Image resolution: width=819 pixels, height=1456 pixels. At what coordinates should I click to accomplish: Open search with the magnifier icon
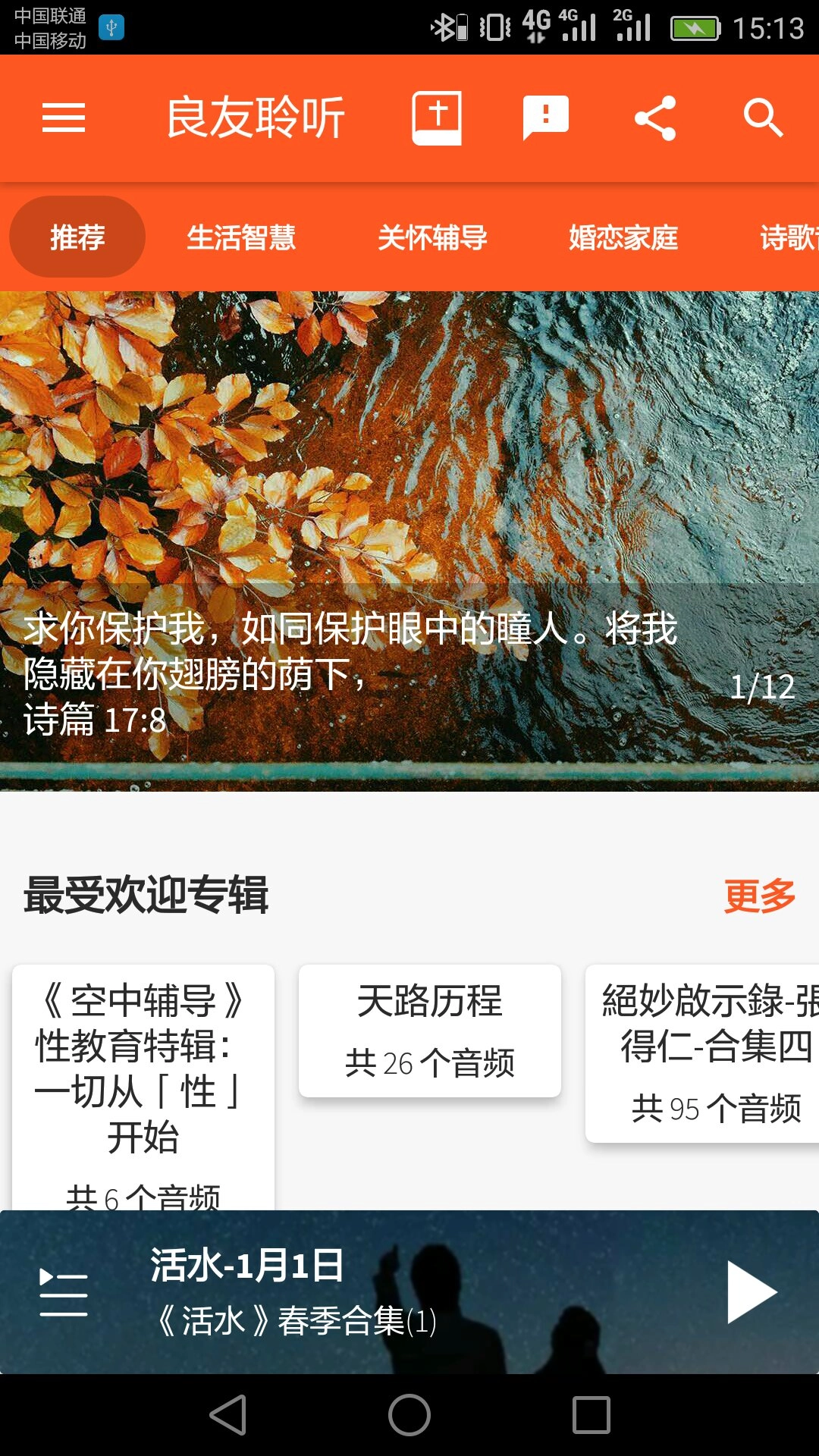click(x=762, y=118)
